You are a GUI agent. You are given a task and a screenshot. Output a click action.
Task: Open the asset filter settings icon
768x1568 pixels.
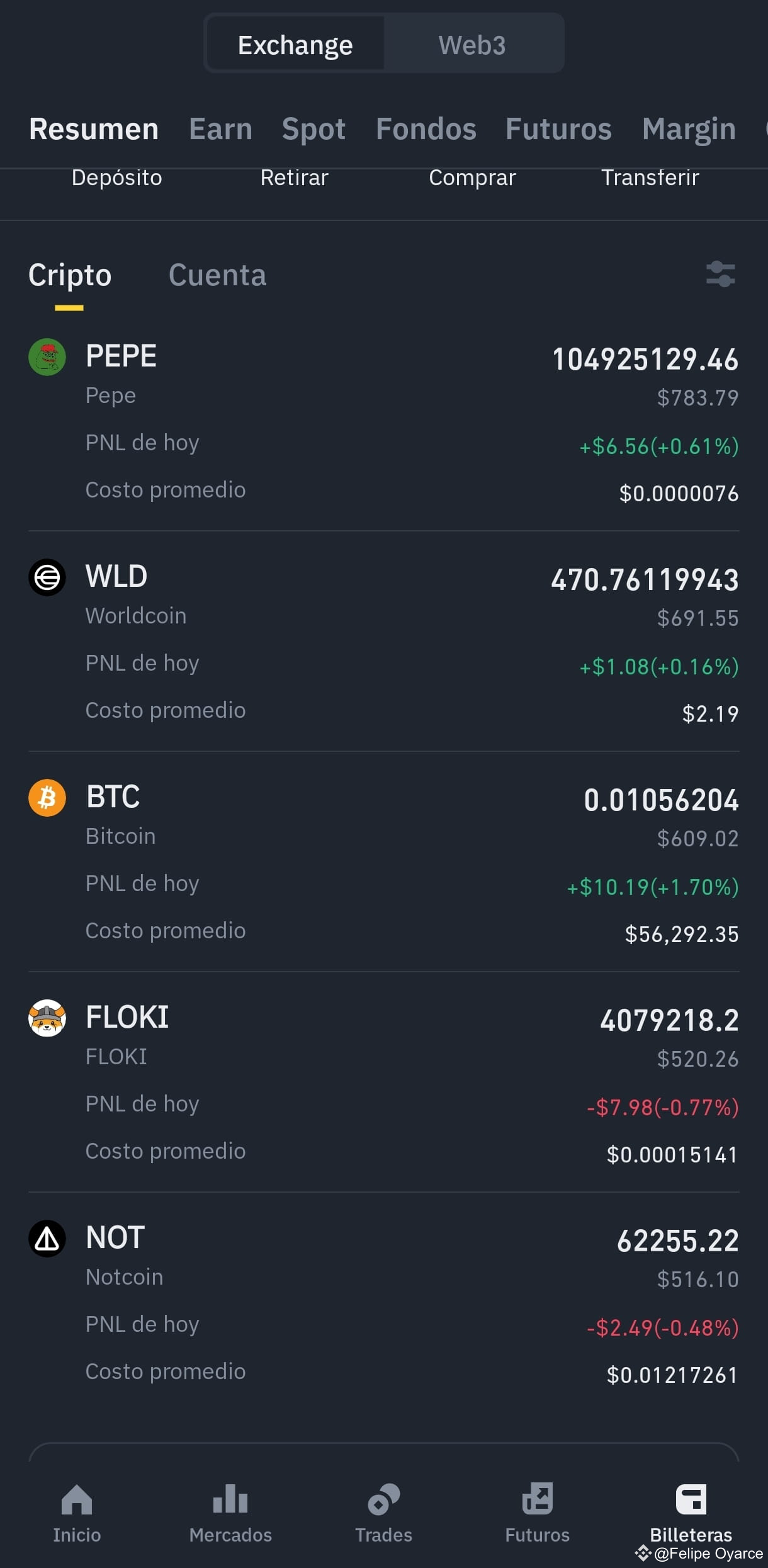[721, 274]
